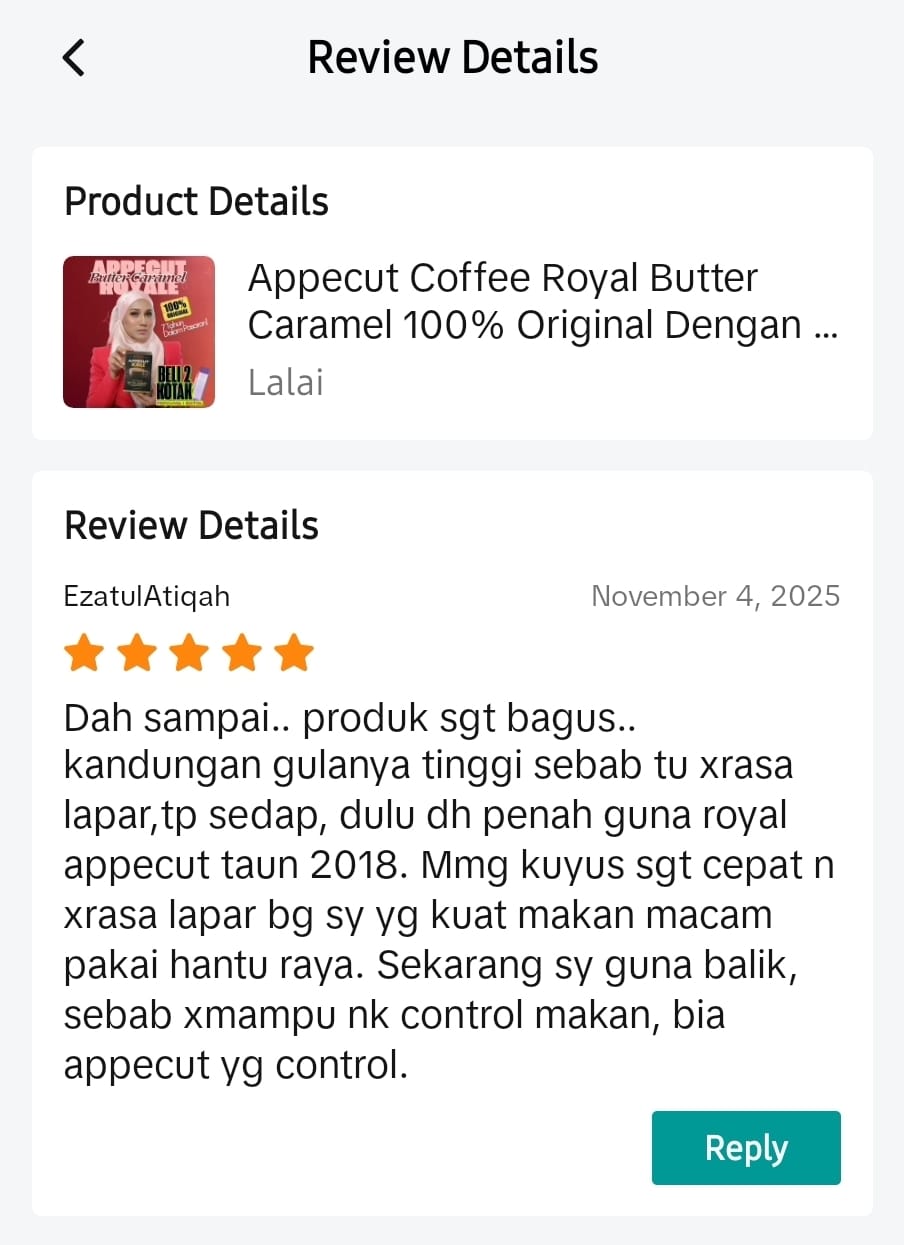The width and height of the screenshot is (904, 1245).
Task: Select the reviewer name EzatulAtiqah
Action: [x=147, y=595]
